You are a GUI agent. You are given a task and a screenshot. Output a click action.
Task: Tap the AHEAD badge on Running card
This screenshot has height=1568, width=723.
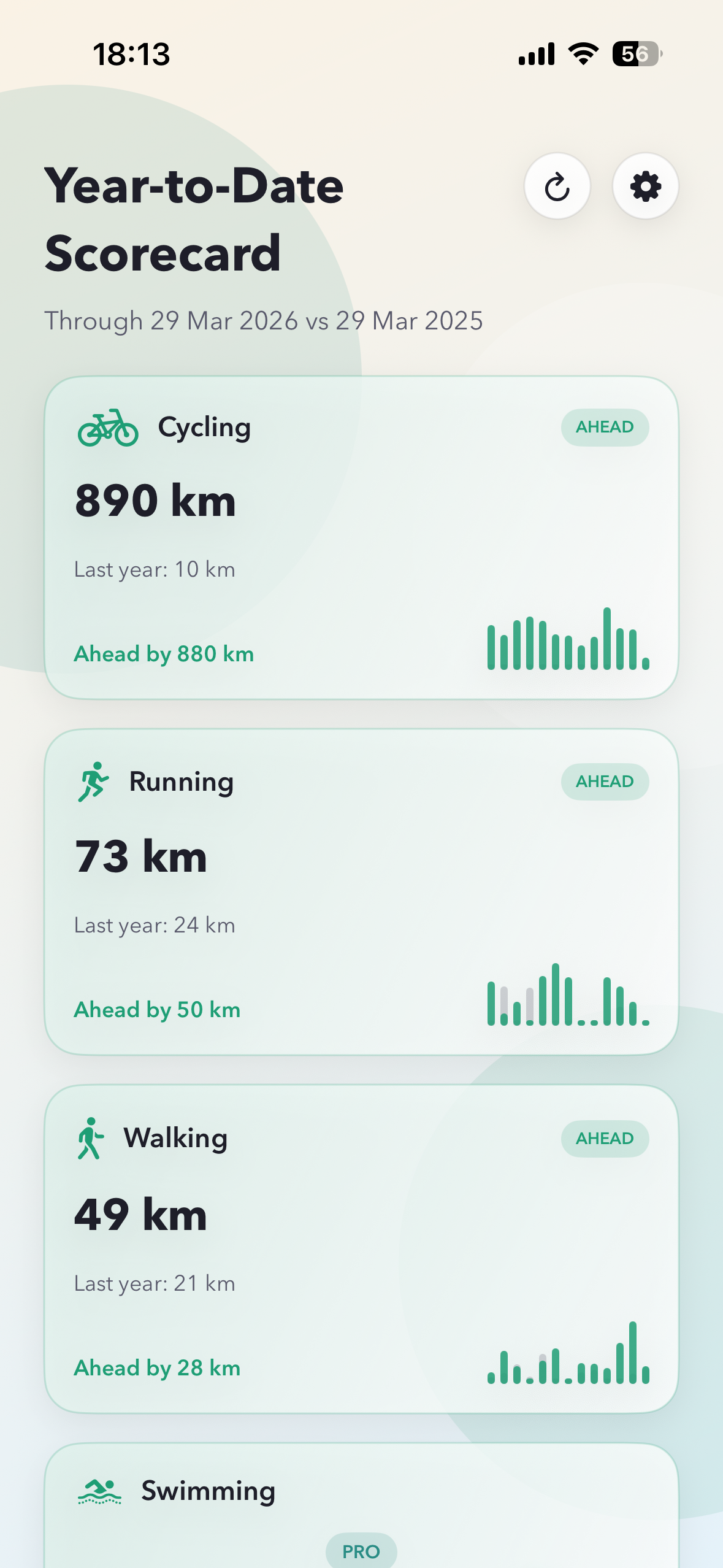tap(605, 781)
